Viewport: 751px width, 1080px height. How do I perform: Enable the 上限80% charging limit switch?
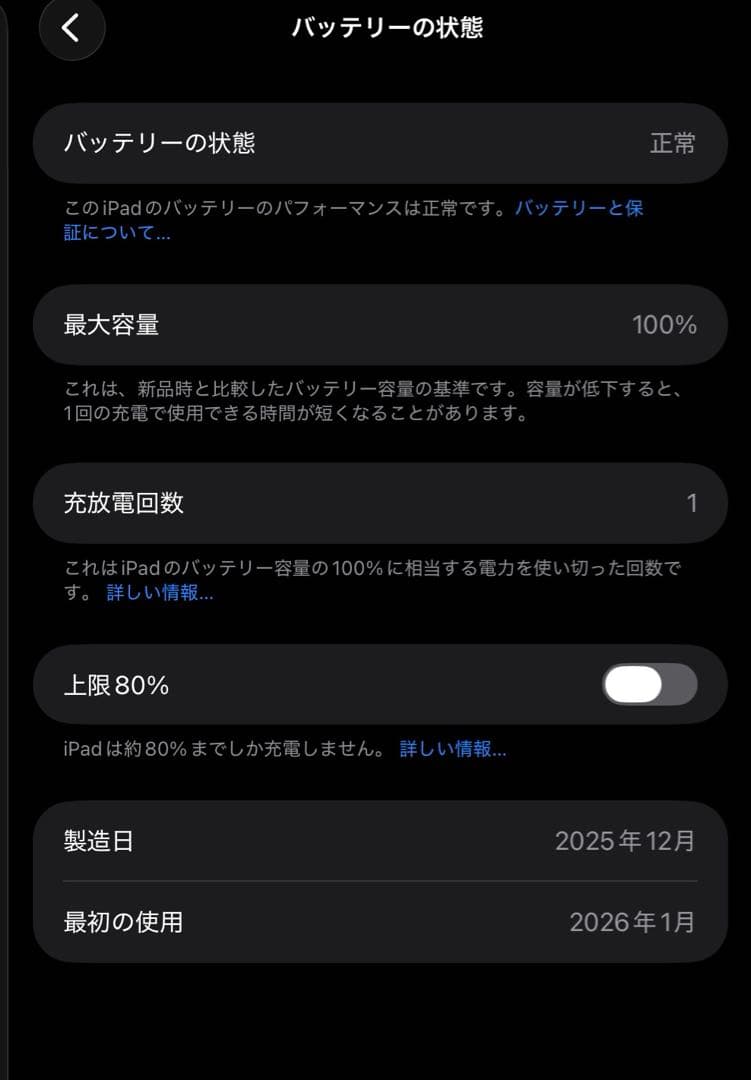click(x=649, y=684)
